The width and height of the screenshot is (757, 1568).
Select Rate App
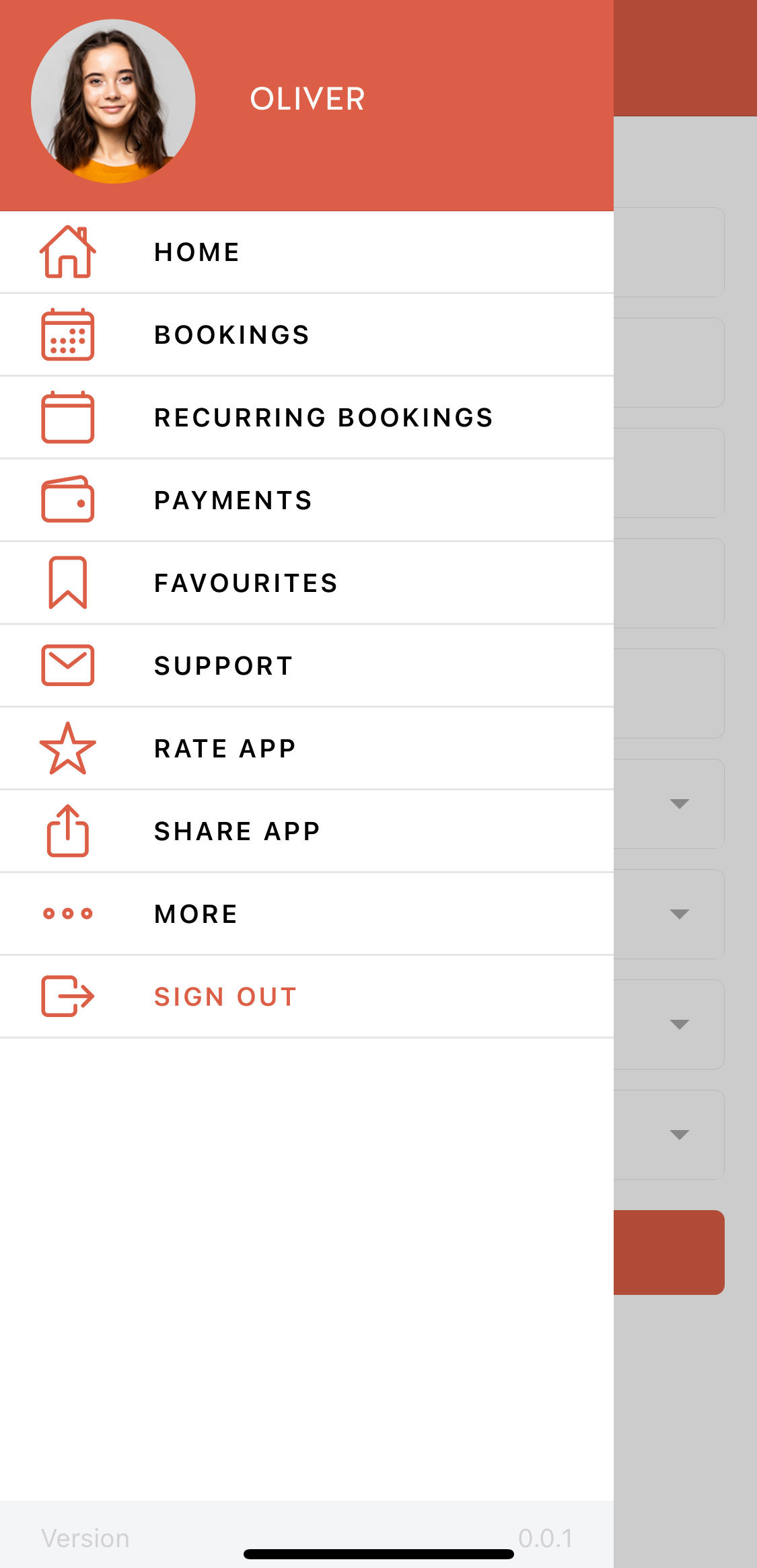(x=307, y=749)
